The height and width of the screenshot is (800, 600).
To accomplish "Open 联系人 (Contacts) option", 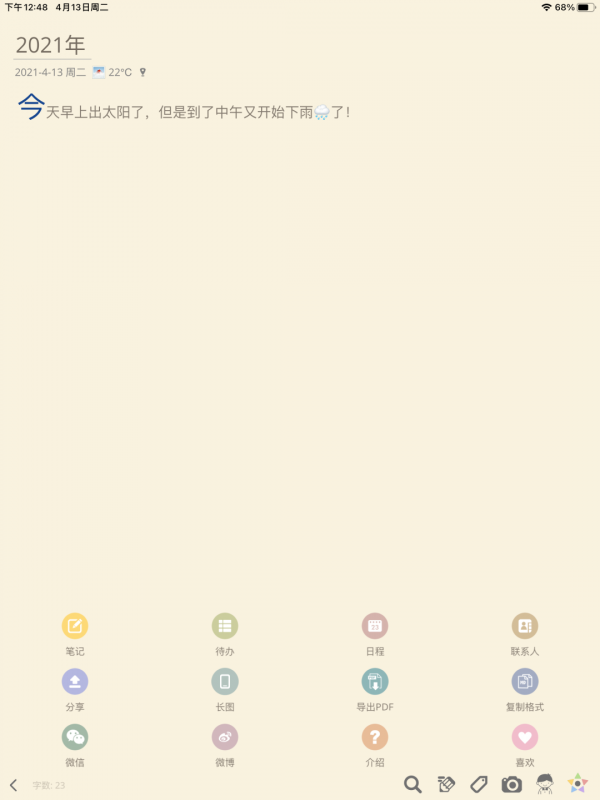I will point(525,627).
